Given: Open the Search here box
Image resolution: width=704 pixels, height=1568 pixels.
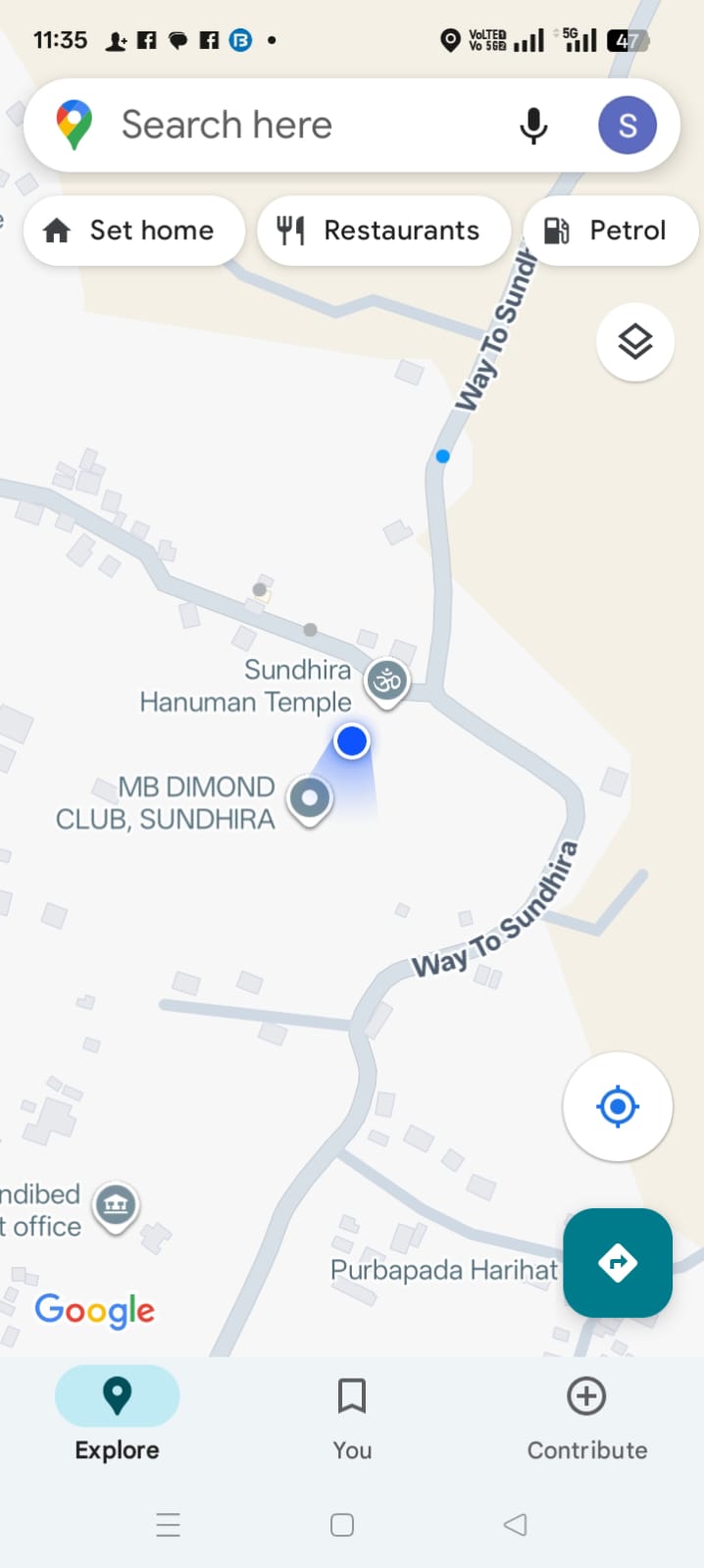Looking at the screenshot, I should [294, 126].
